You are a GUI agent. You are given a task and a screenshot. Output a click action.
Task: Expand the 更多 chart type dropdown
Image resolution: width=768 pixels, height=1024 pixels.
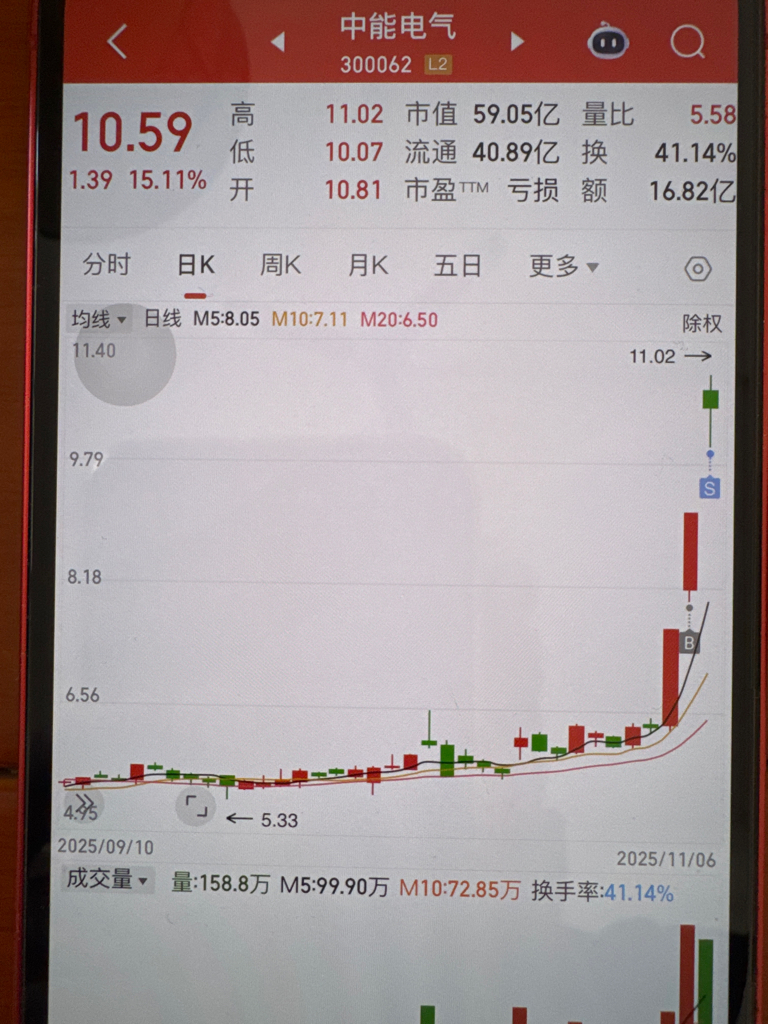[x=555, y=266]
